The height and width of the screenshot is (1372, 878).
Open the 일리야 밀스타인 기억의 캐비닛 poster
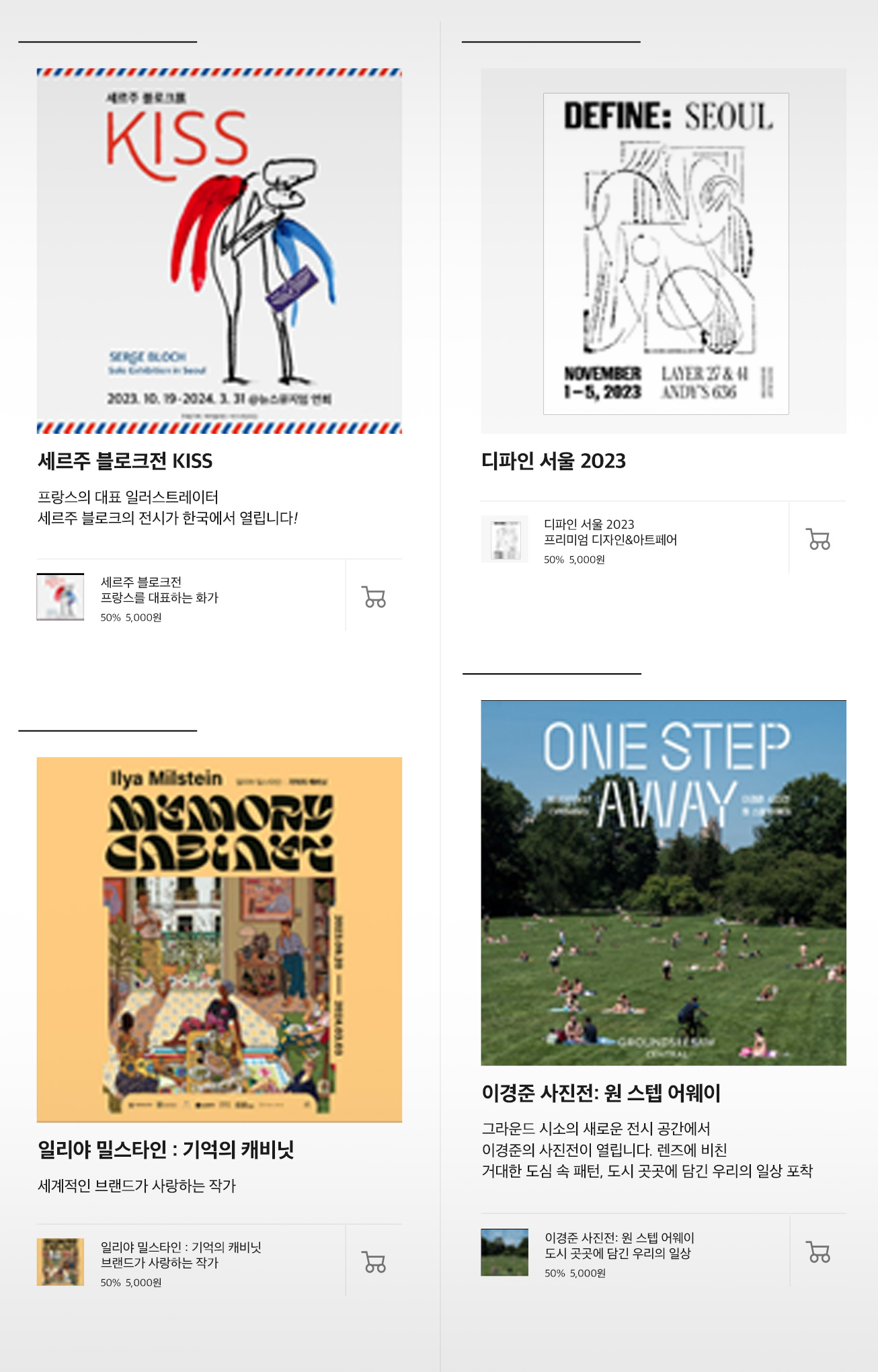[219, 939]
